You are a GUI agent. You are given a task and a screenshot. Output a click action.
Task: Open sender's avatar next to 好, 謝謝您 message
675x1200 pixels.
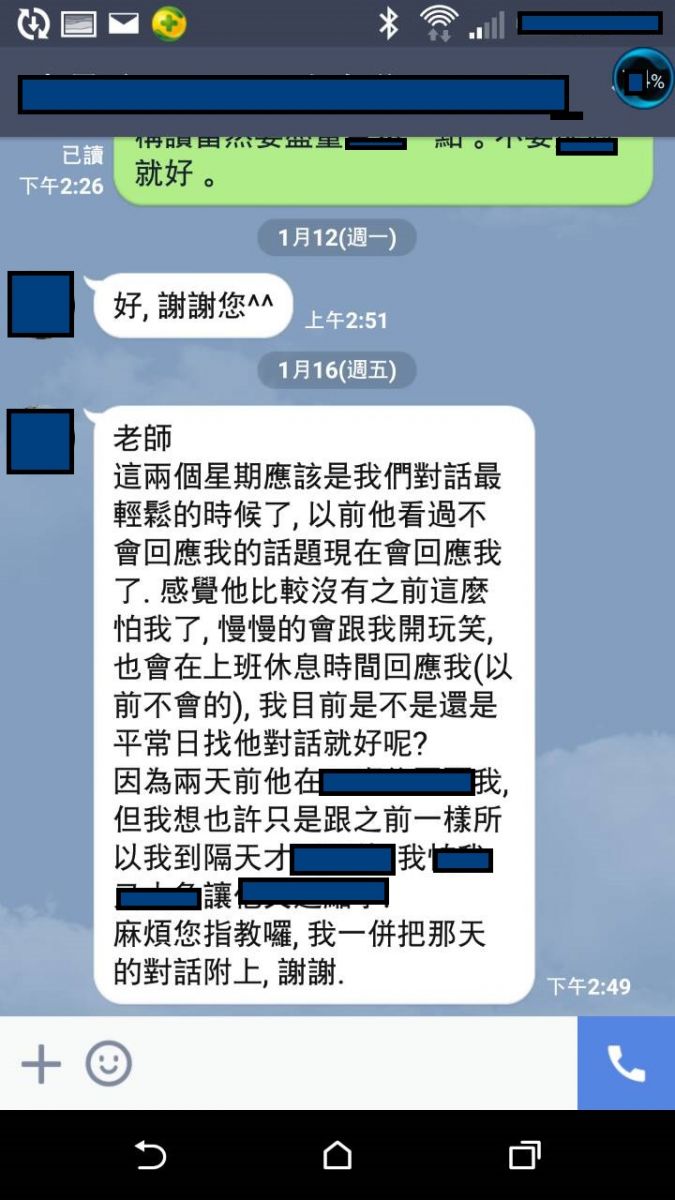click(x=40, y=304)
